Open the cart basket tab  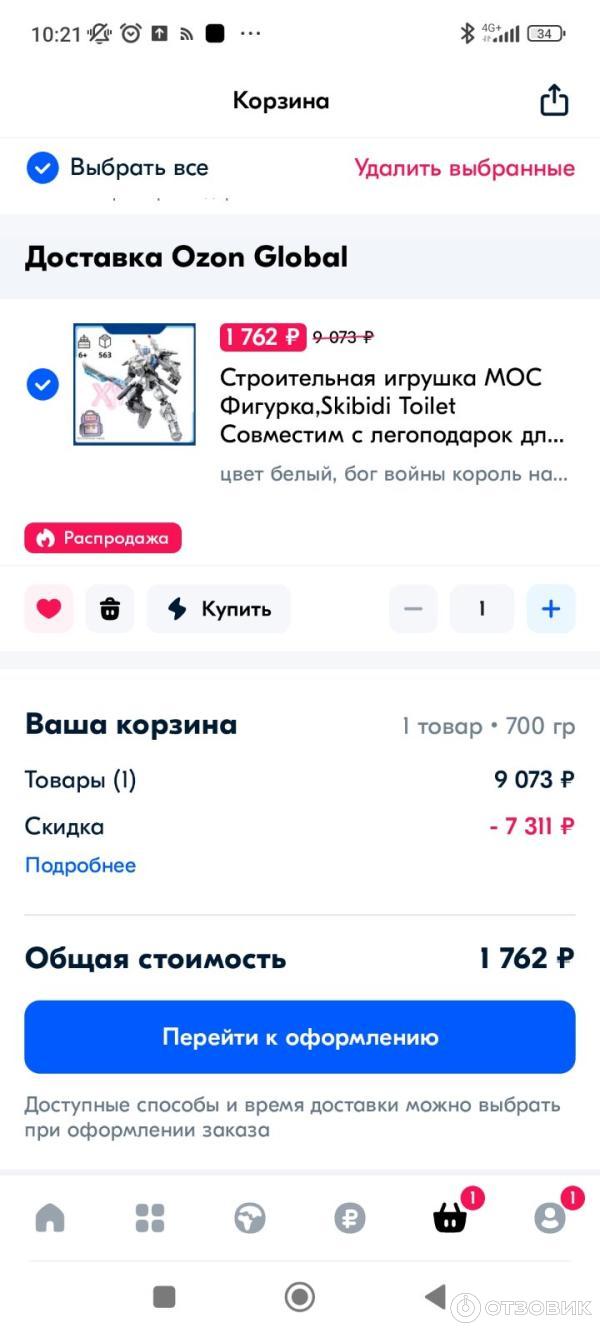tap(450, 1218)
